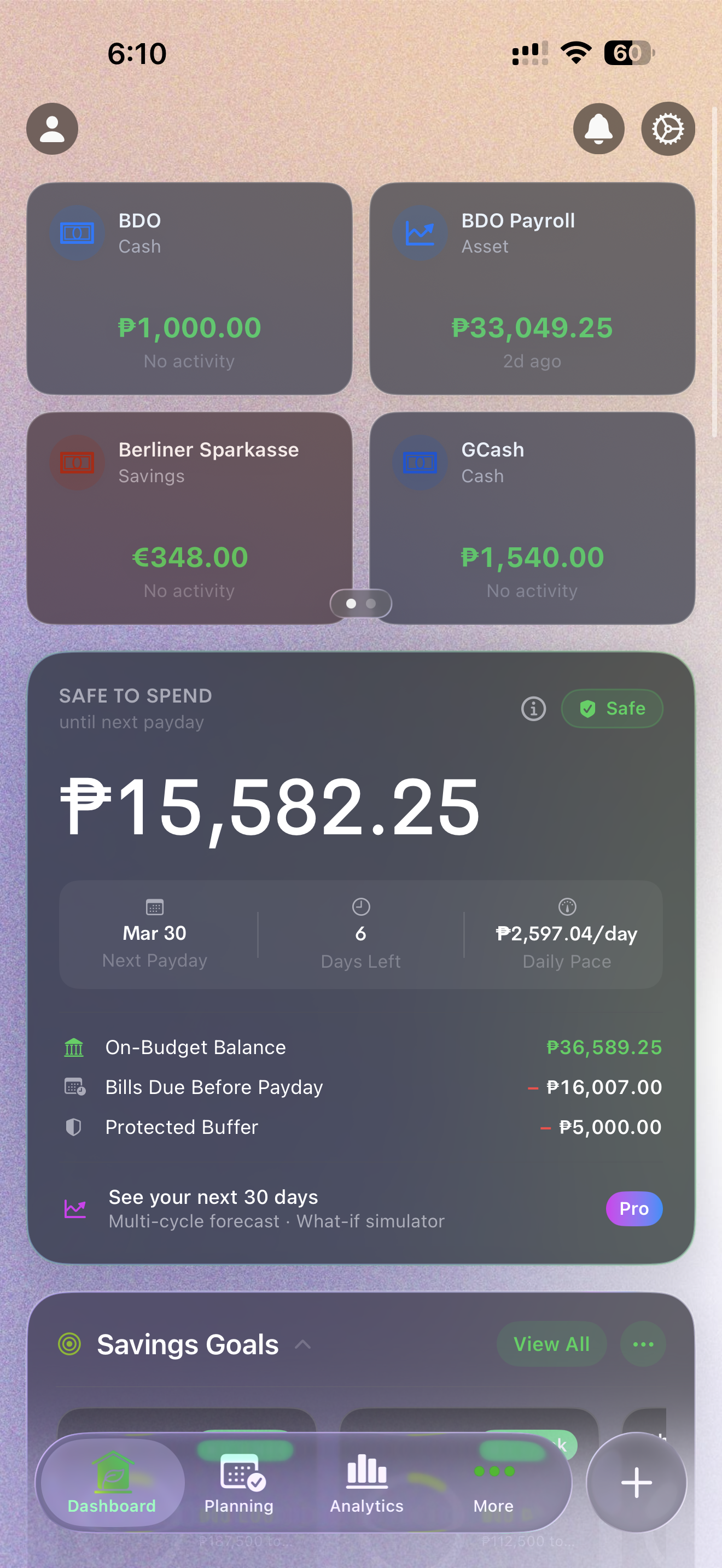This screenshot has width=722, height=1568.
Task: Tap the Berliner Sparkasse savings icon
Action: tap(77, 461)
